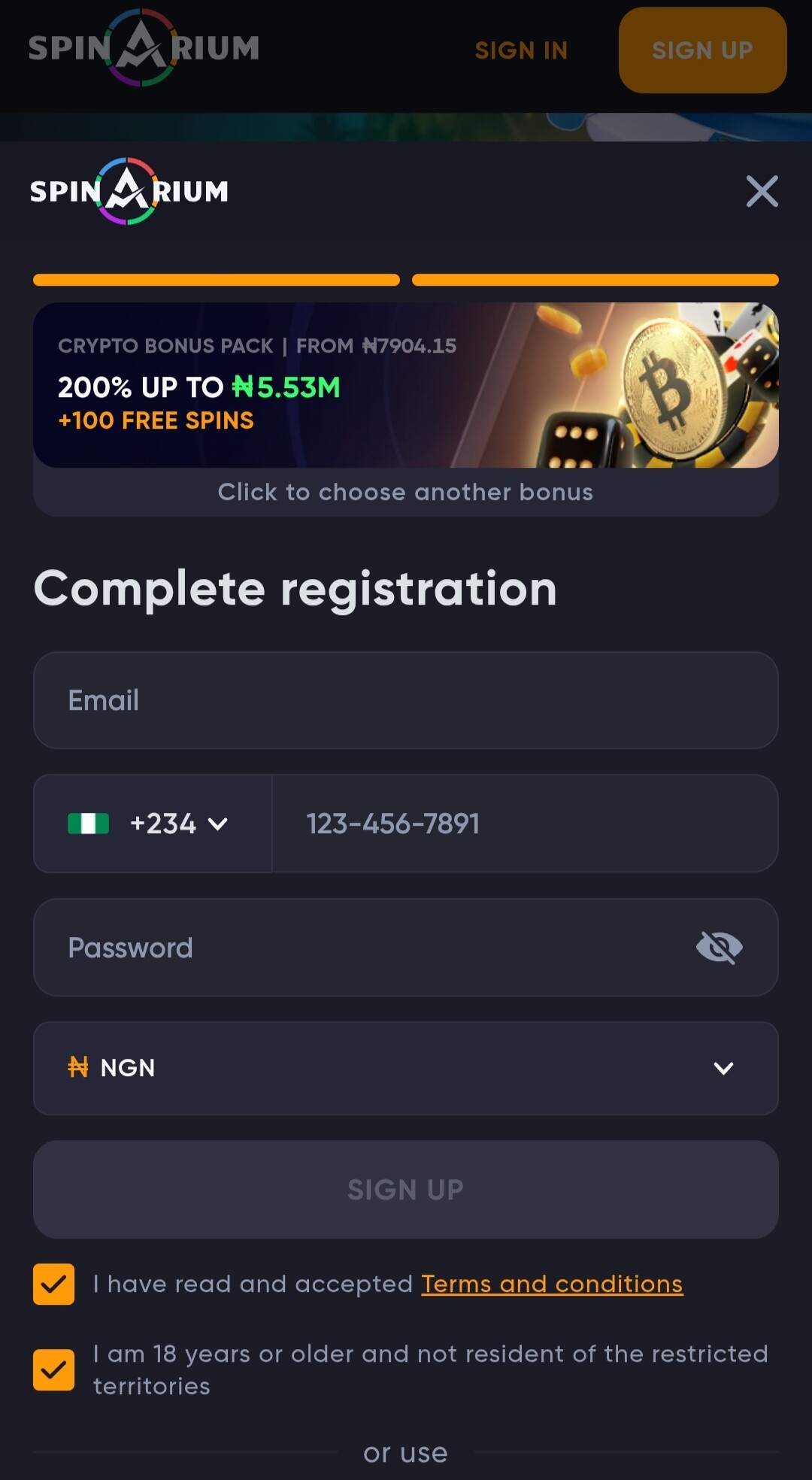Tap the crypto bonus pack banner
The width and height of the screenshot is (812, 1480).
point(406,385)
